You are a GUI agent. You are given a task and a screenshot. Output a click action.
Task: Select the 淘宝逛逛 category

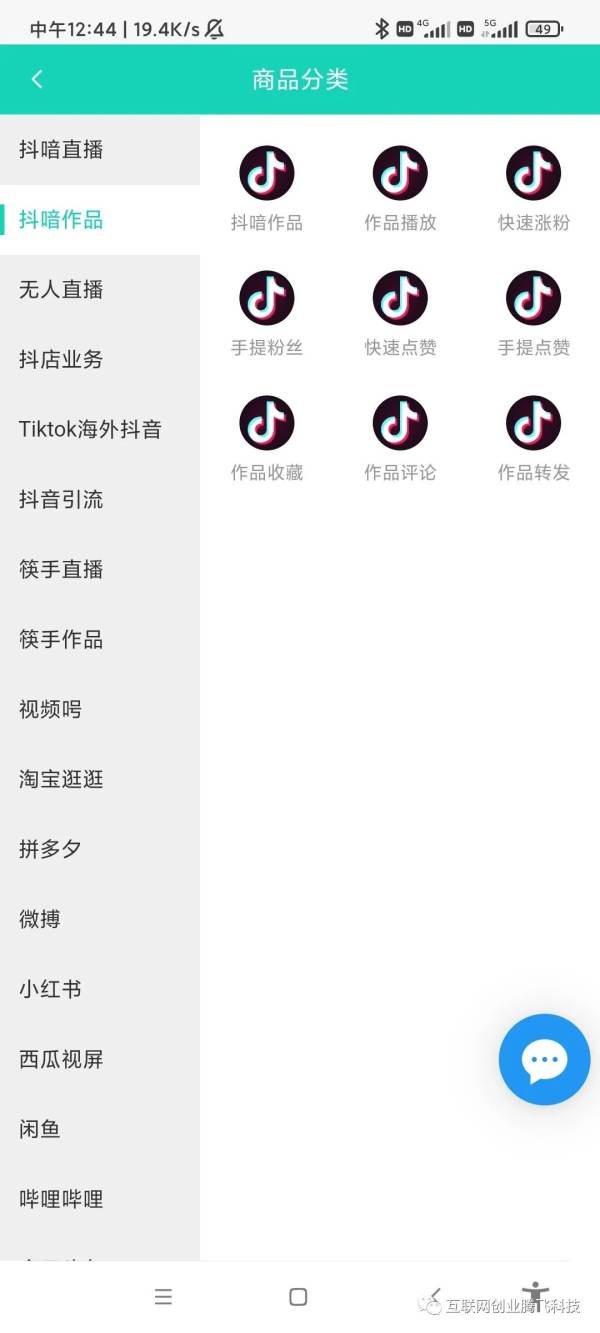(61, 780)
